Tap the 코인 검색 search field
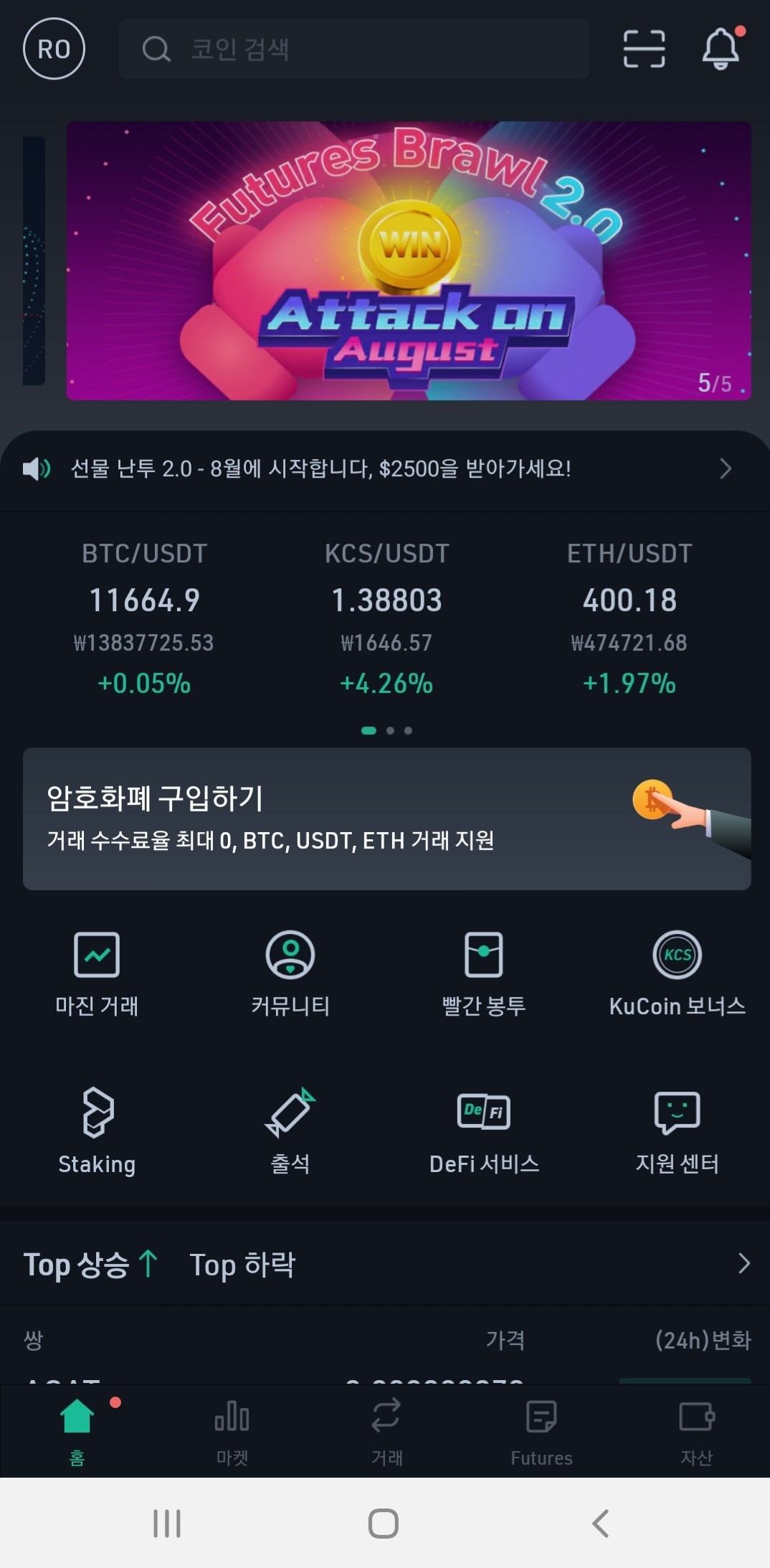 pyautogui.click(x=355, y=49)
